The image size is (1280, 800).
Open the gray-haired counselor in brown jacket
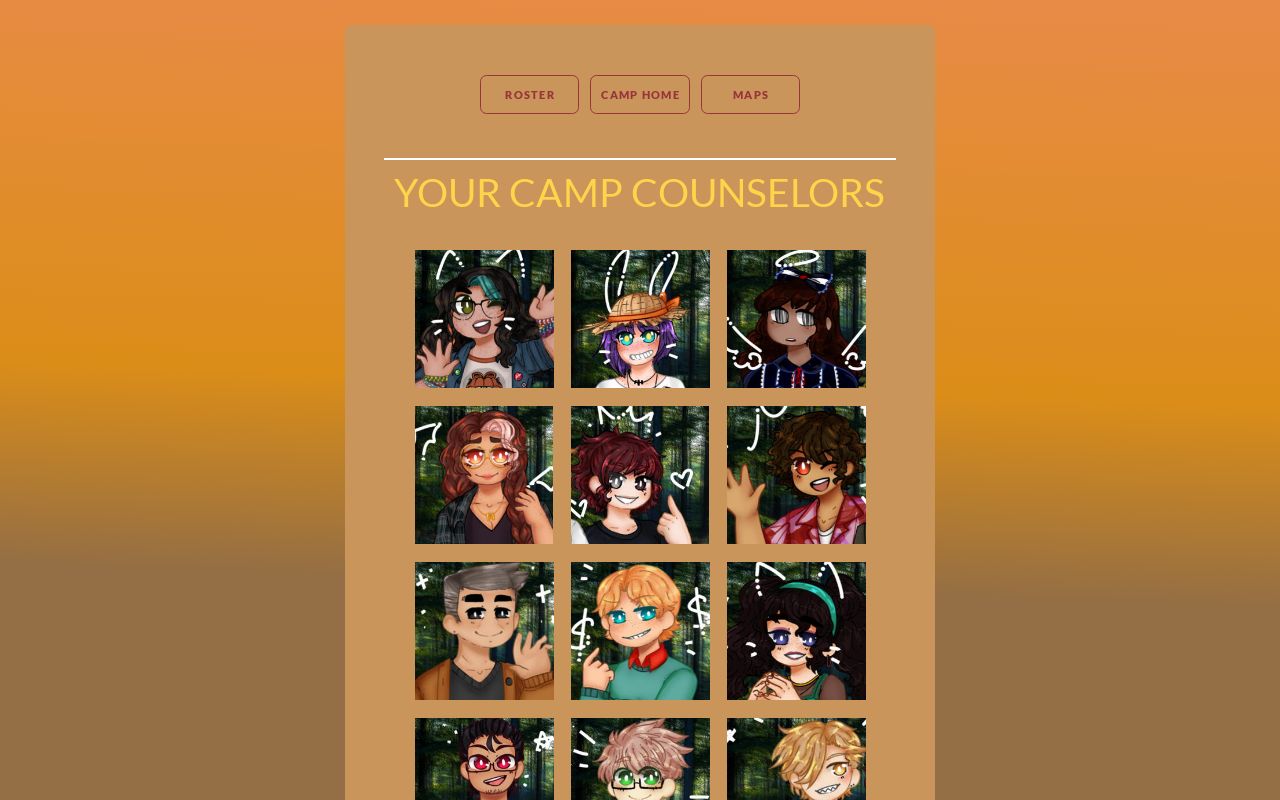[484, 631]
